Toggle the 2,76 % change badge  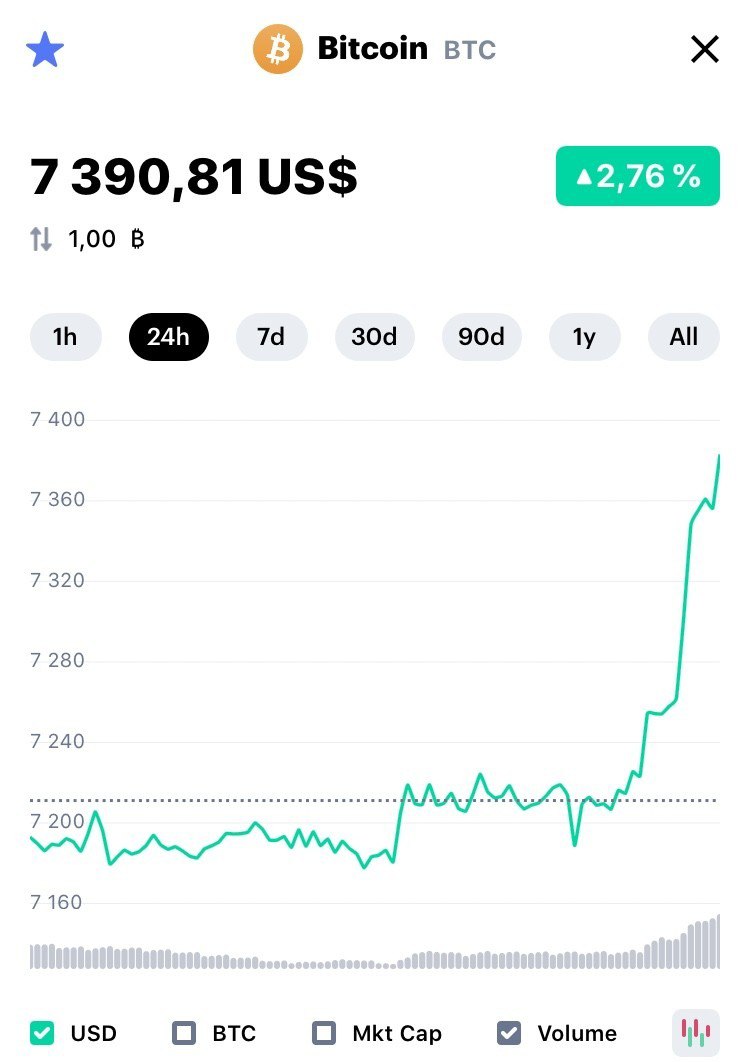tap(638, 177)
